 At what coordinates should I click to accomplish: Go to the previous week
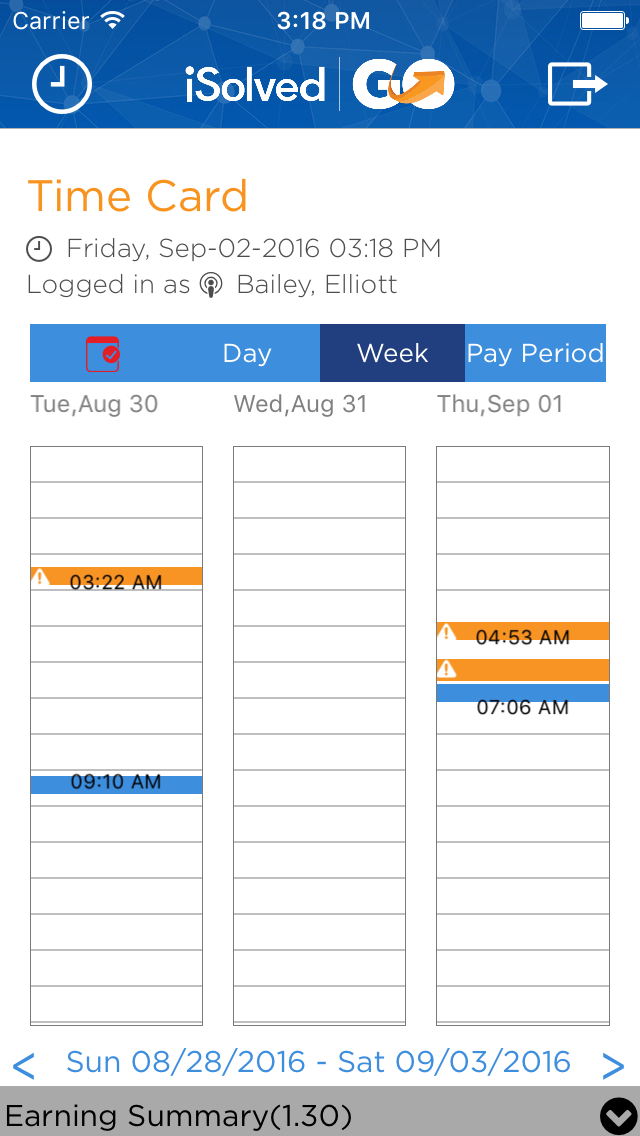coord(24,1066)
